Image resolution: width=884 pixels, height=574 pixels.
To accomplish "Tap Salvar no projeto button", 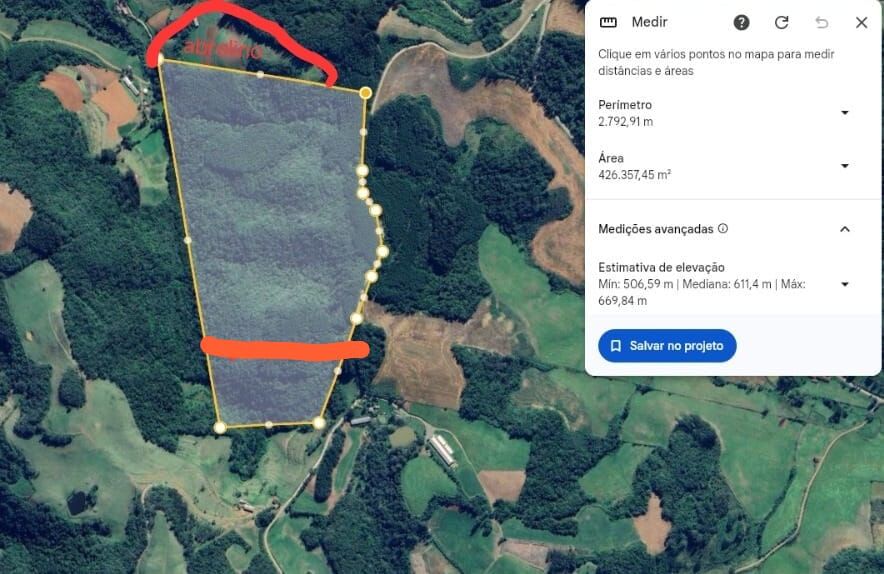I will click(x=667, y=345).
